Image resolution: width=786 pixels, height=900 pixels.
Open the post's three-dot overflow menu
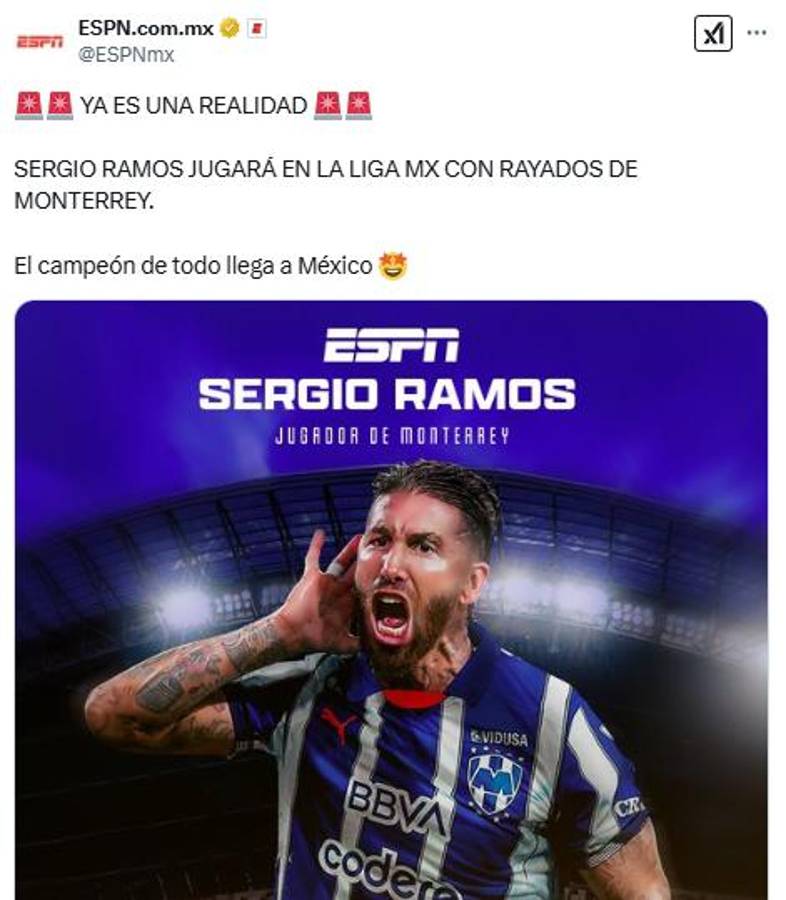757,33
